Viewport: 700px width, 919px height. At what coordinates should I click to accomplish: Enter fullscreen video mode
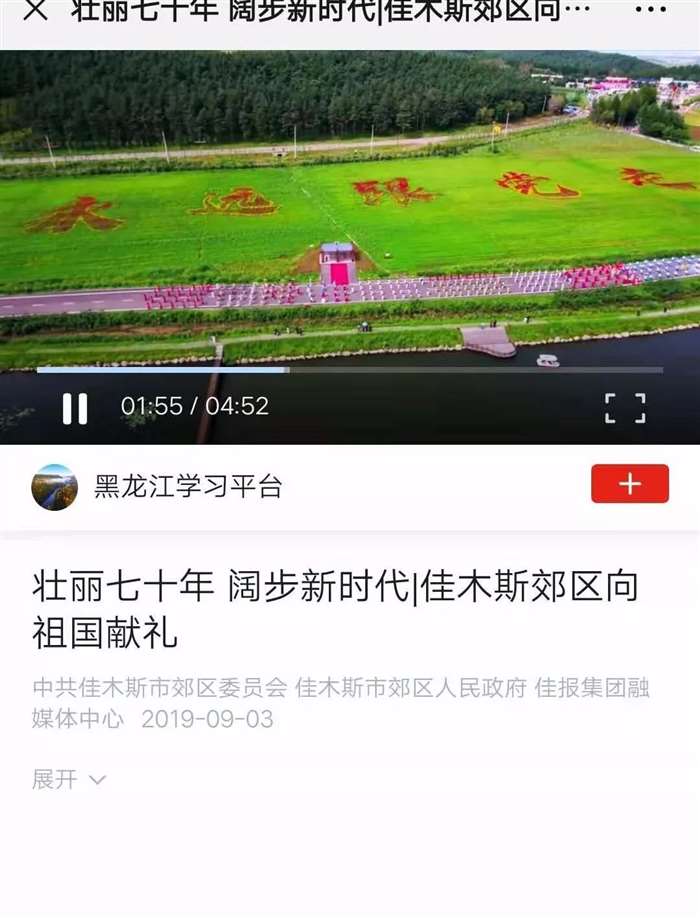click(x=625, y=408)
